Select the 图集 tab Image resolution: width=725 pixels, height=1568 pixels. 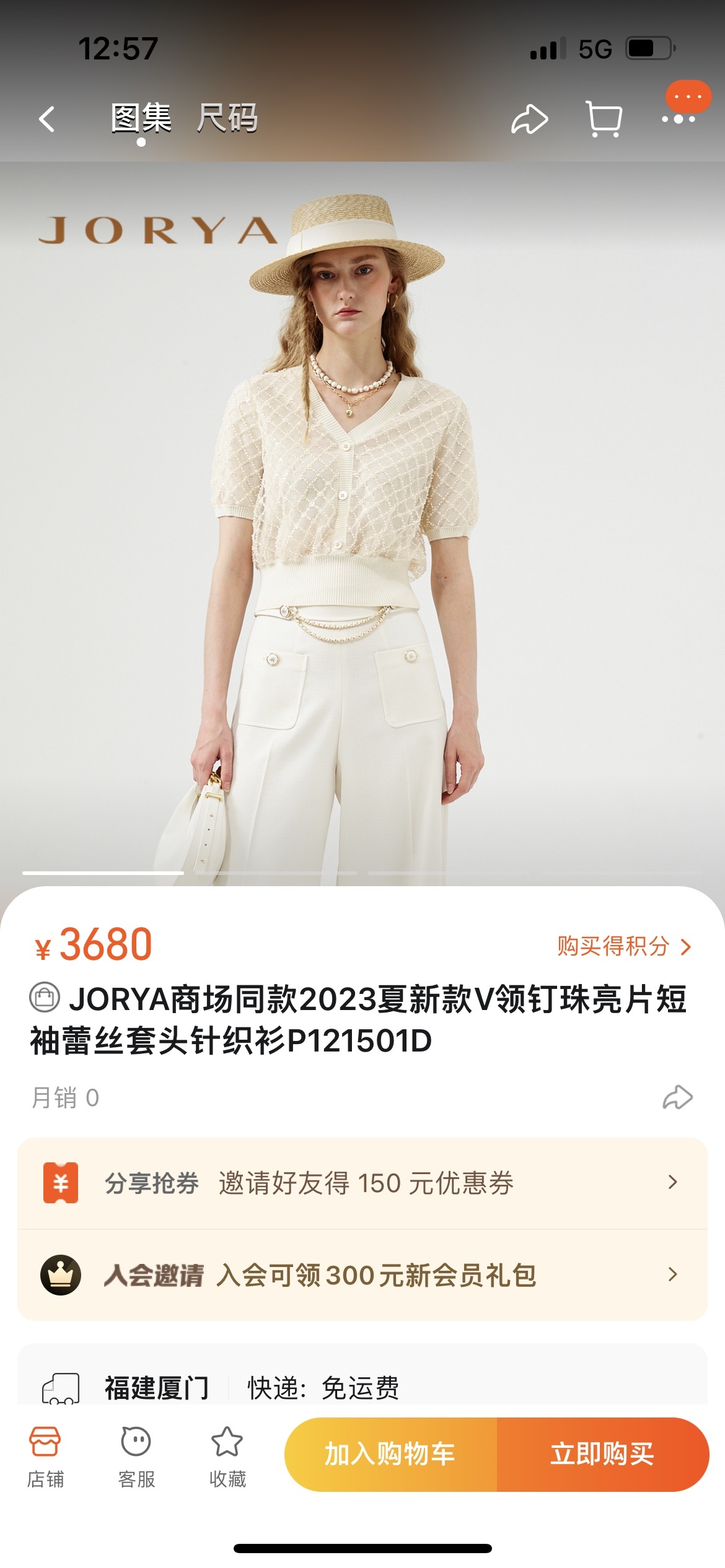[141, 118]
